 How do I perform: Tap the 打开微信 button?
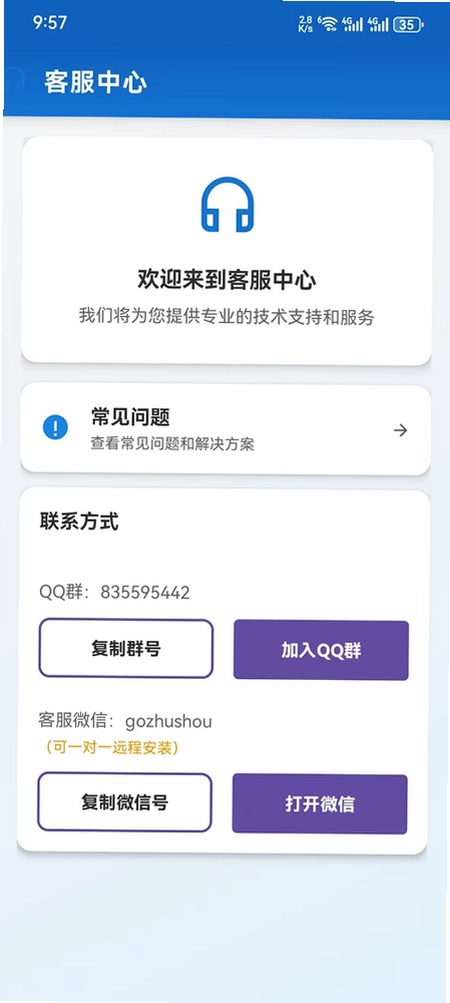click(319, 804)
